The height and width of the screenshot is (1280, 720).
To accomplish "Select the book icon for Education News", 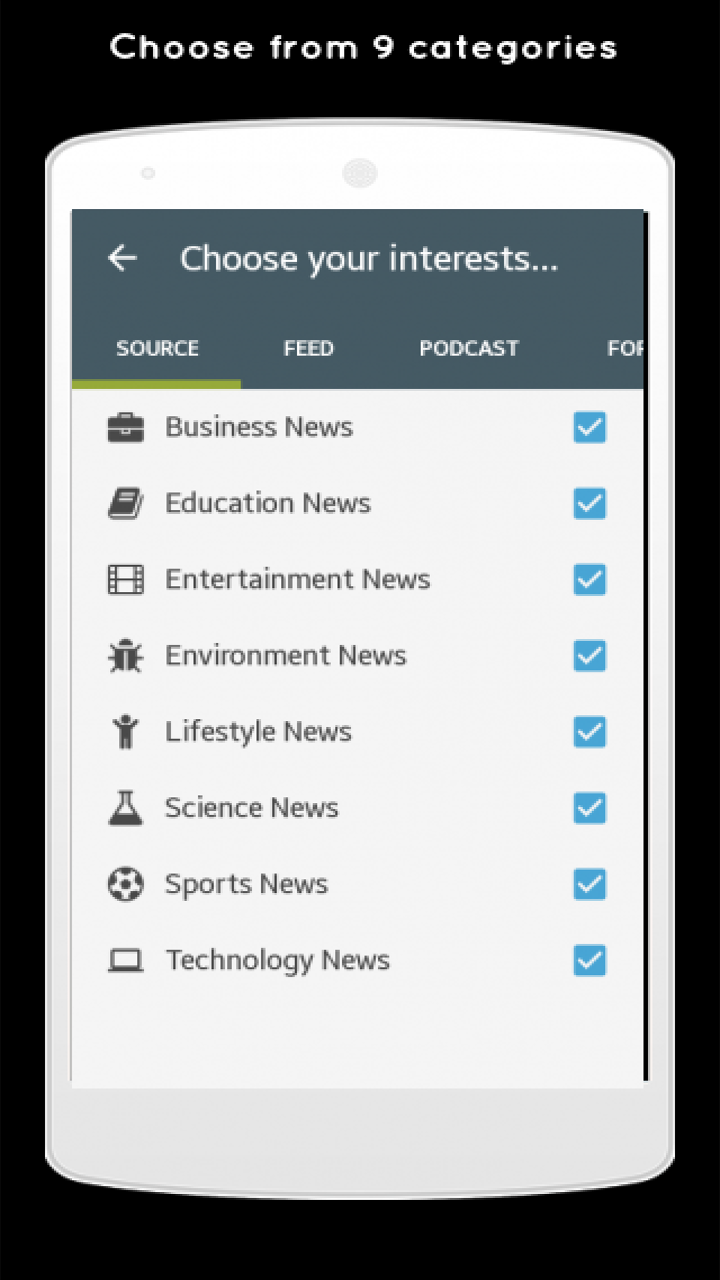I will click(125, 503).
